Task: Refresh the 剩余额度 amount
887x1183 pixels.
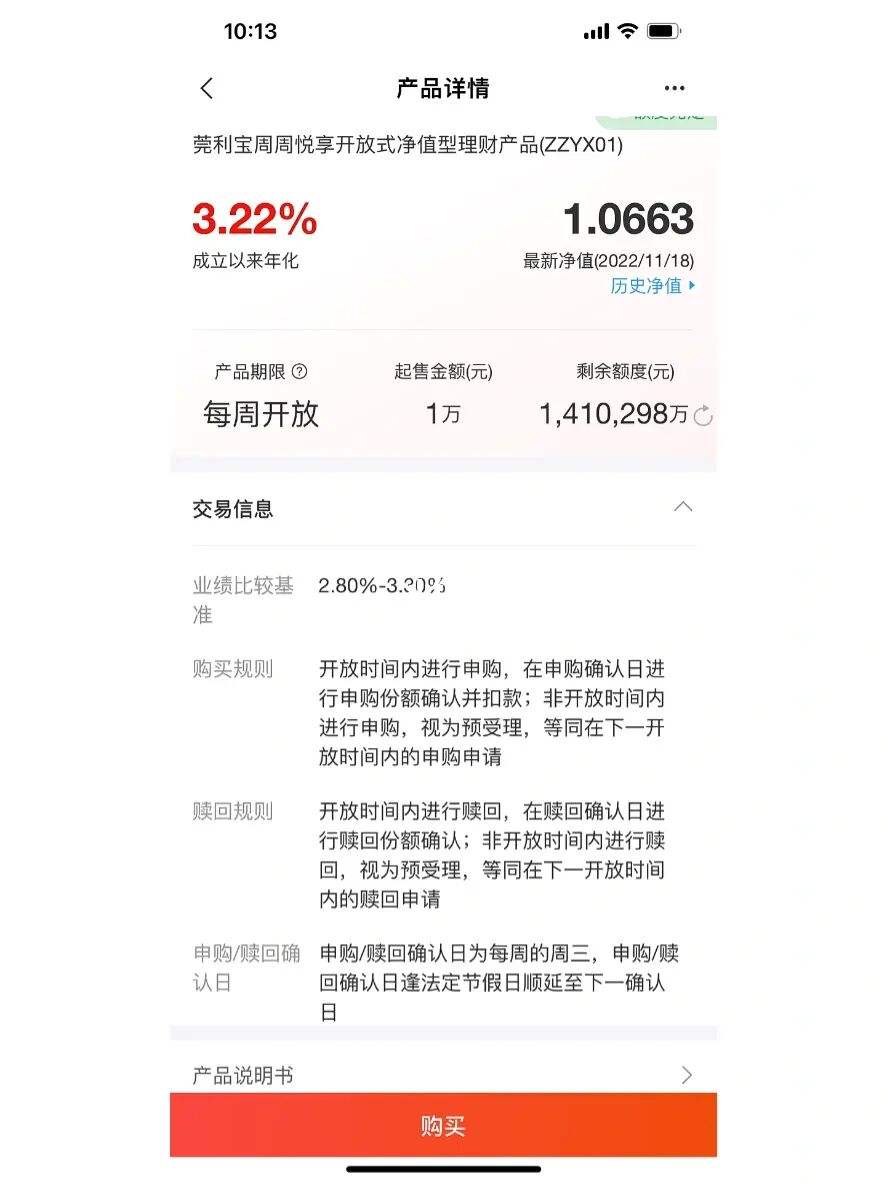Action: click(703, 416)
